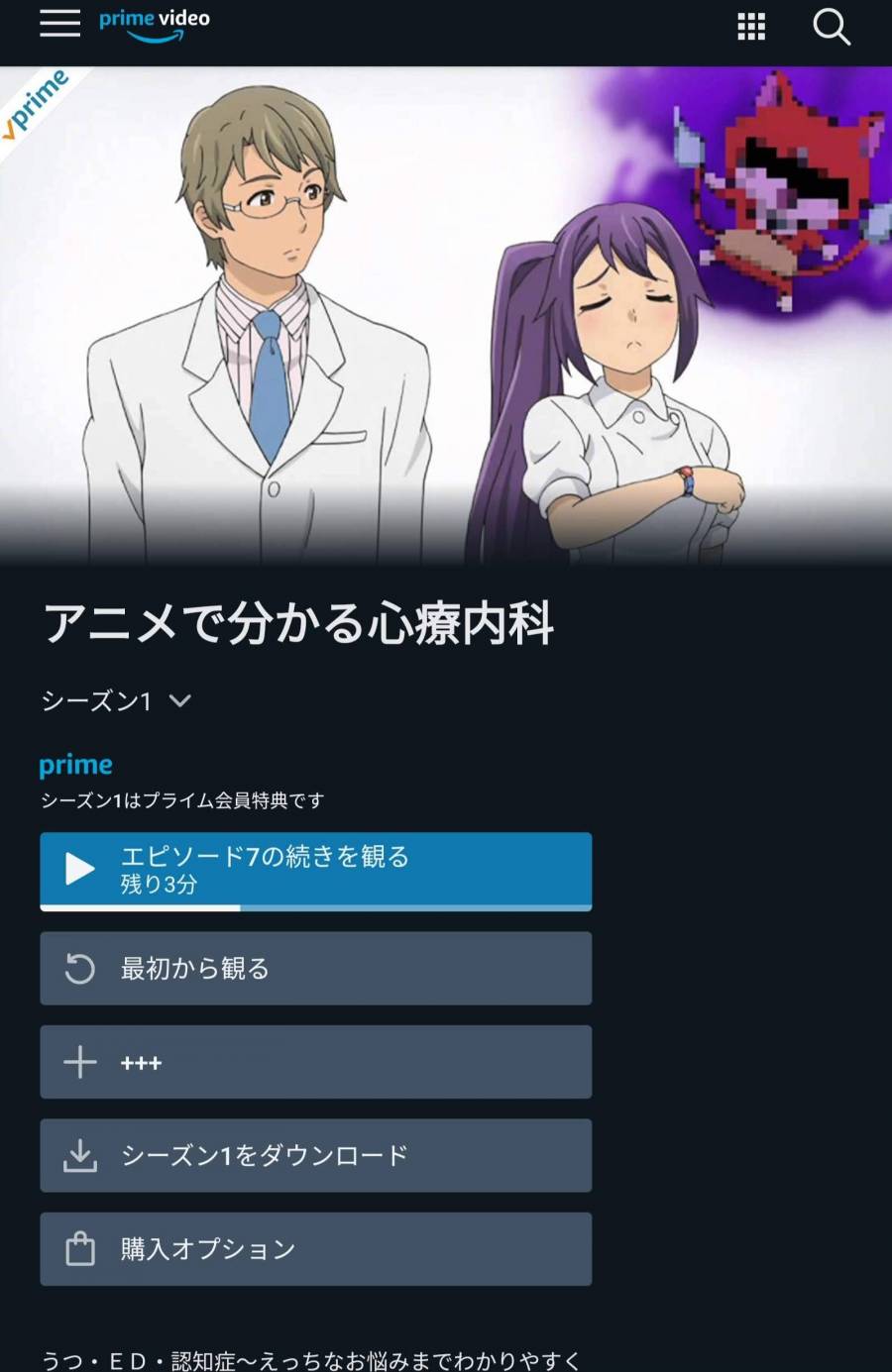Open the apps grid icon
This screenshot has width=892, height=1372.
coord(751,27)
